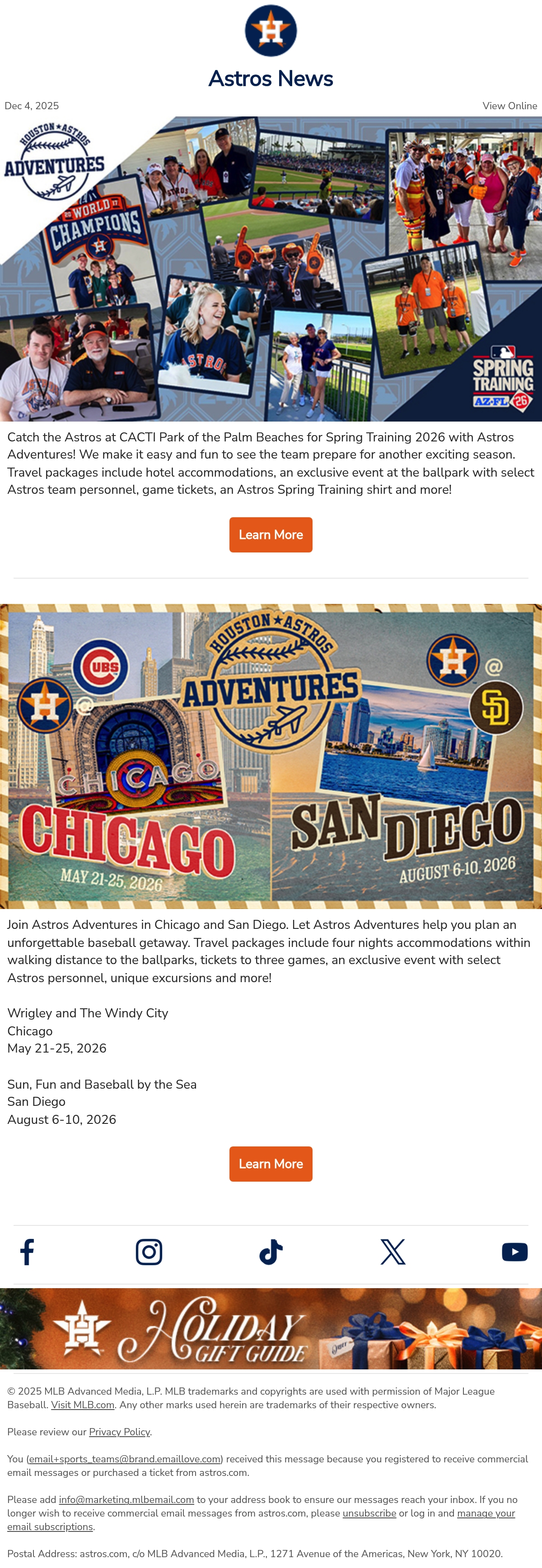
Task: Tap the info@marketing.mlbemail.com address
Action: [x=126, y=1499]
